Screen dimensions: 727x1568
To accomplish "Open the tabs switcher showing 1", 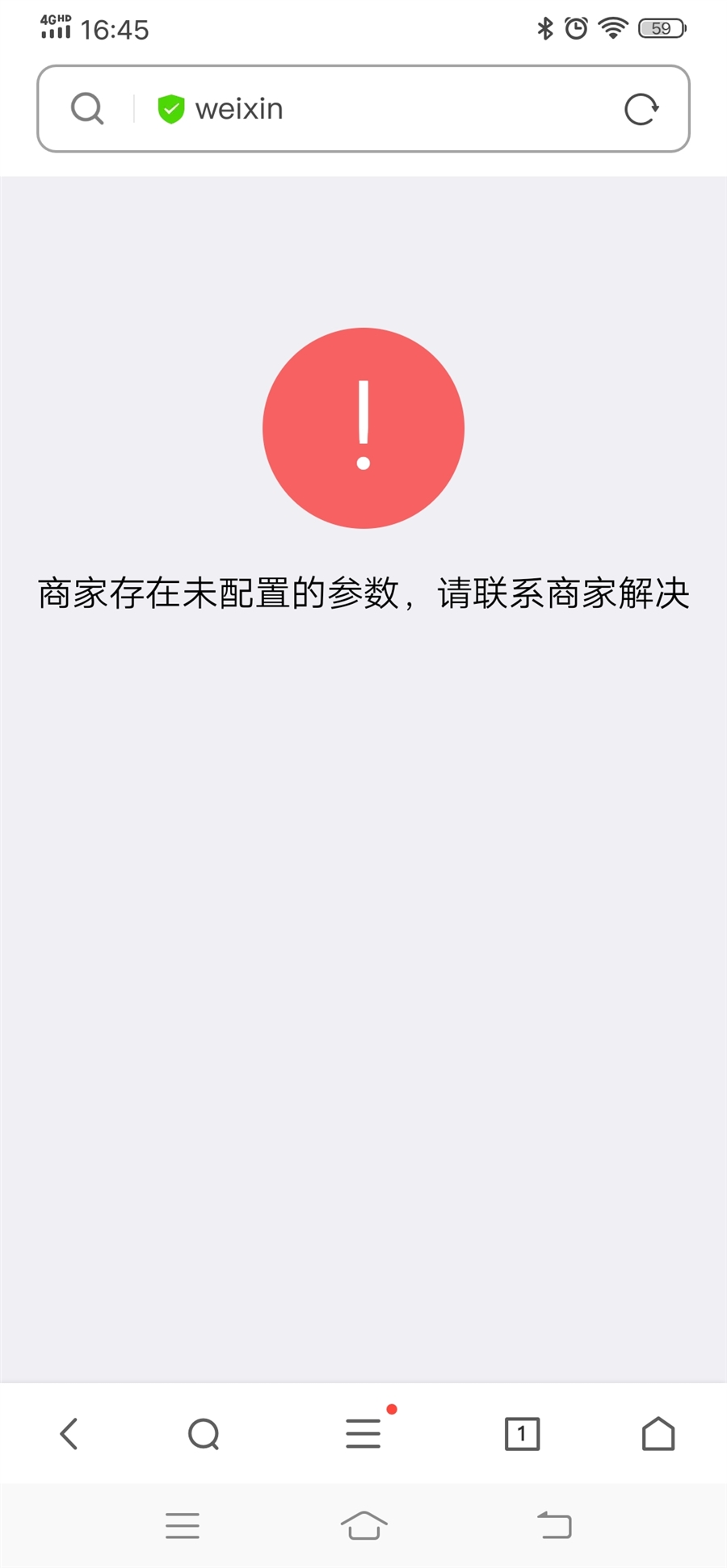I will click(522, 1434).
